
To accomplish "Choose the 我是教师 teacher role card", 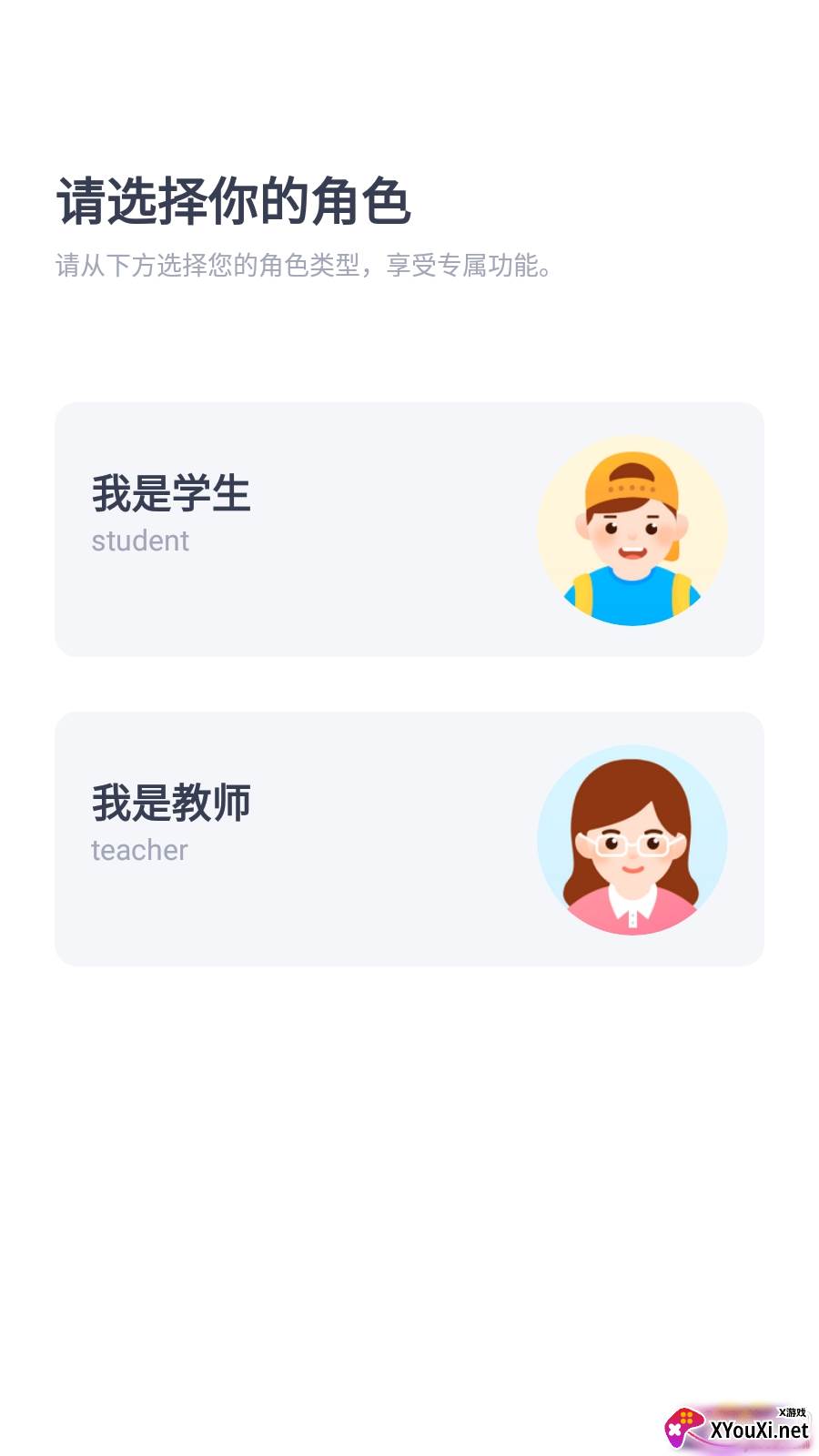I will [x=409, y=838].
